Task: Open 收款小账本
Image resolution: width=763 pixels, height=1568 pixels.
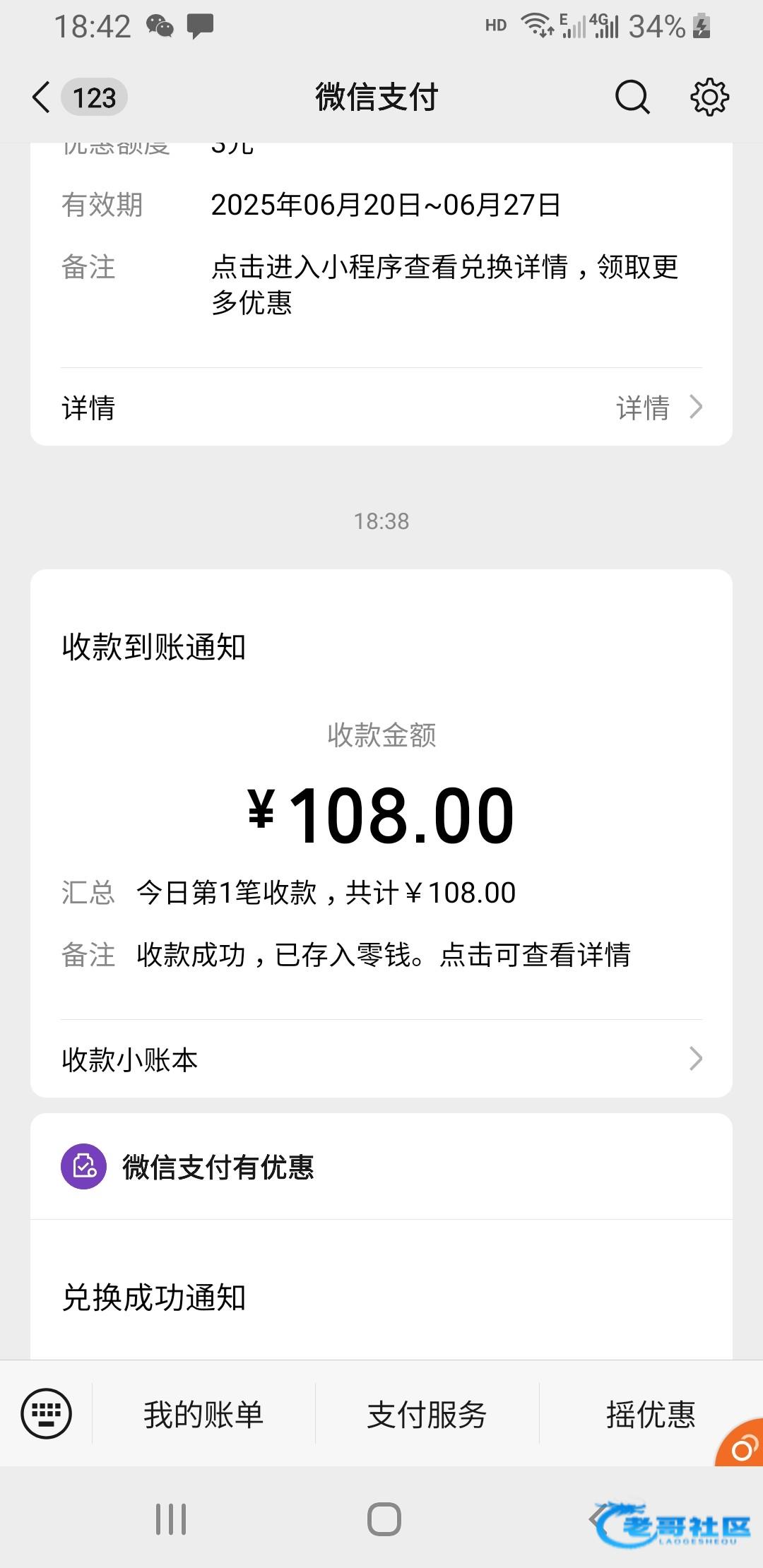Action: click(381, 1059)
